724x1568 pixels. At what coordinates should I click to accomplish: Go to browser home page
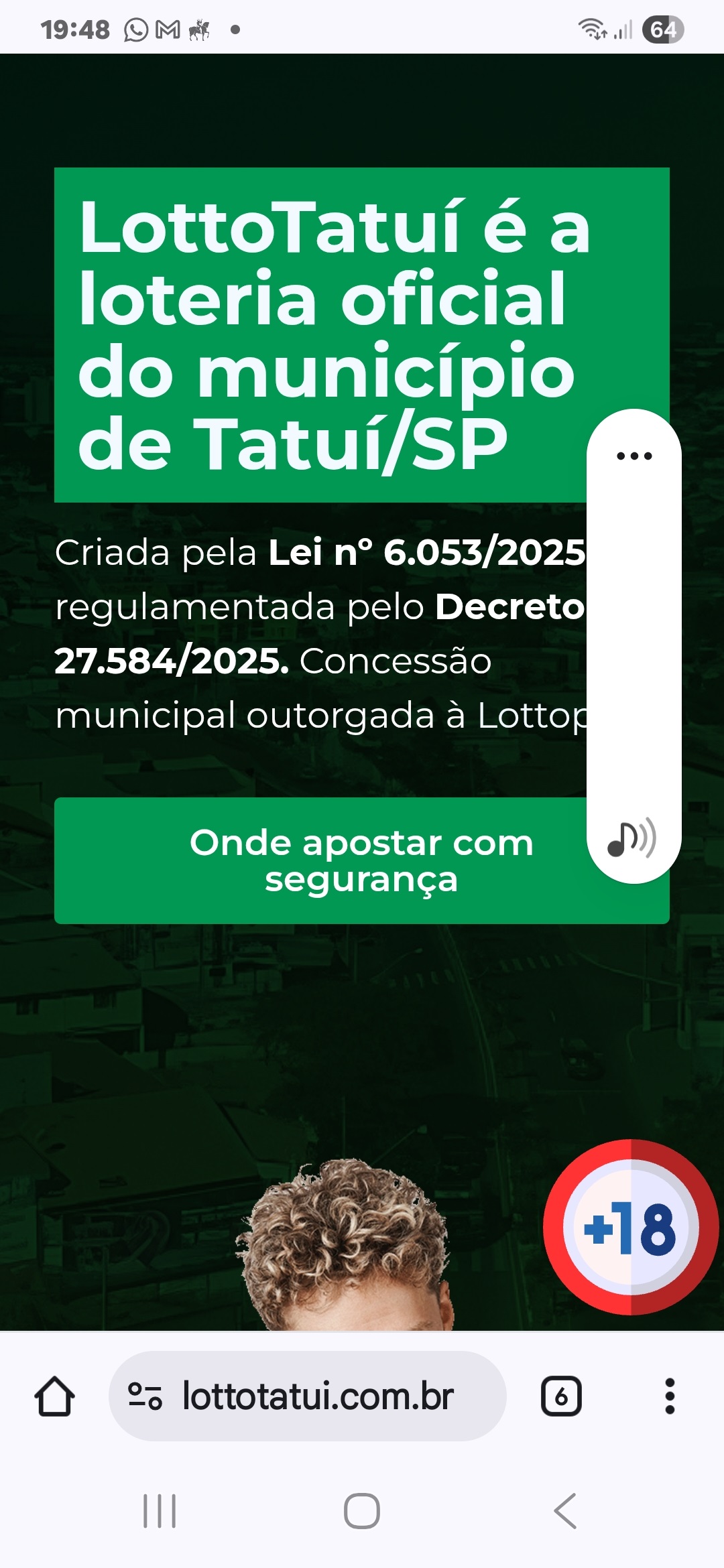click(x=54, y=1396)
